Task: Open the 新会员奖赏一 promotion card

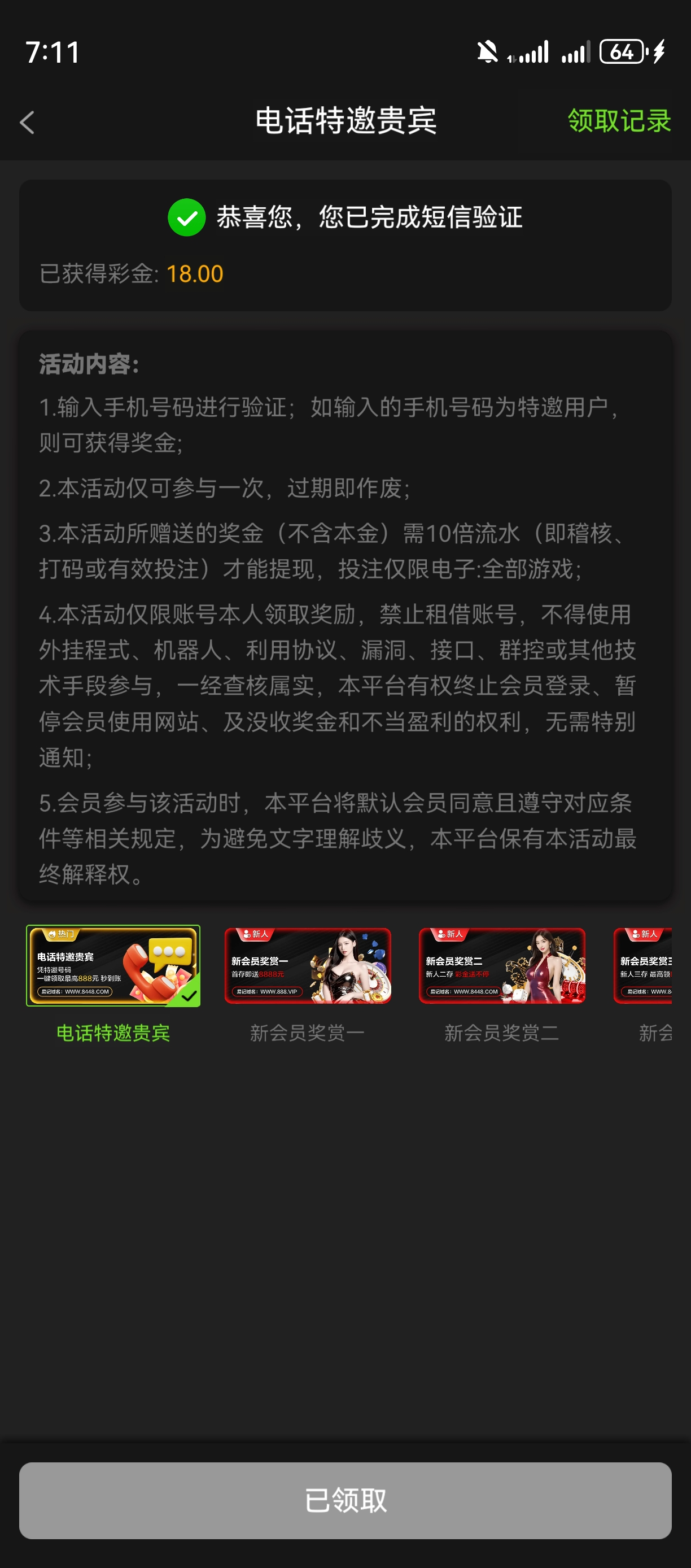Action: (307, 965)
